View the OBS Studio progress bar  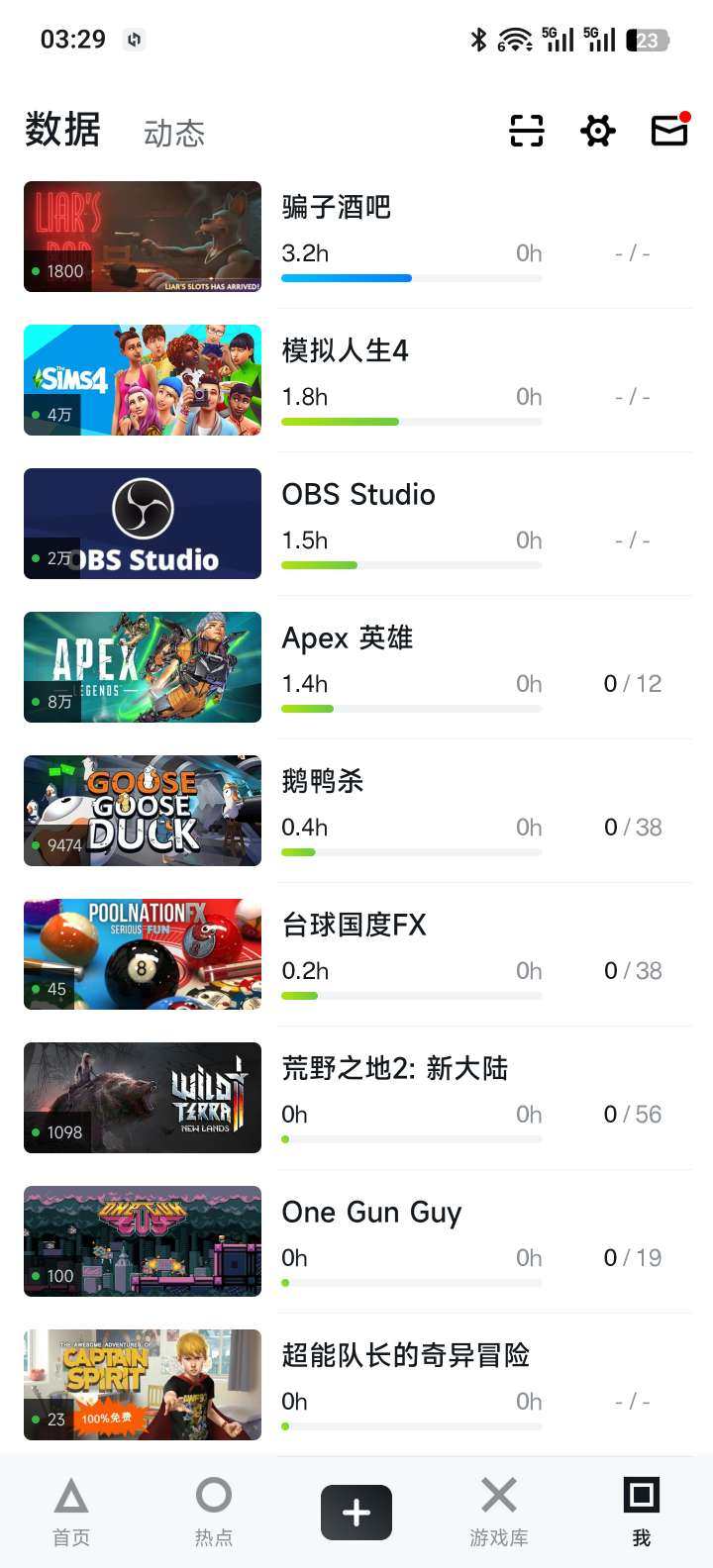pyautogui.click(x=412, y=564)
